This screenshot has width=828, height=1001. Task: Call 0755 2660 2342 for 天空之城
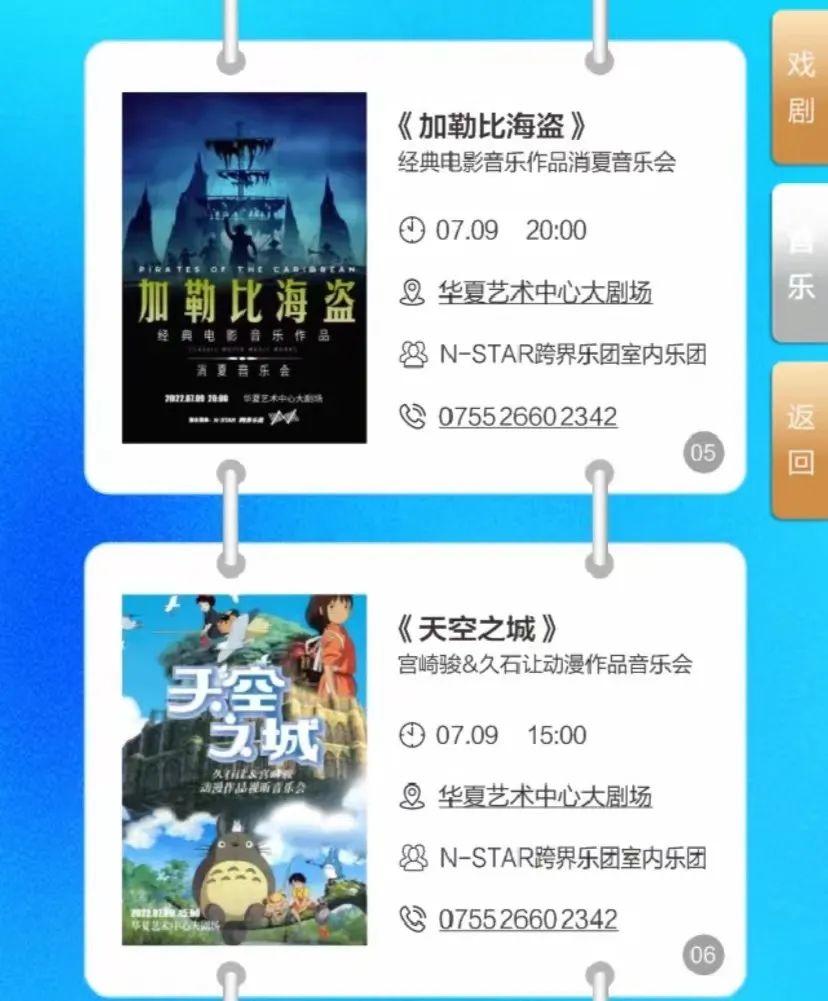pyautogui.click(x=527, y=919)
